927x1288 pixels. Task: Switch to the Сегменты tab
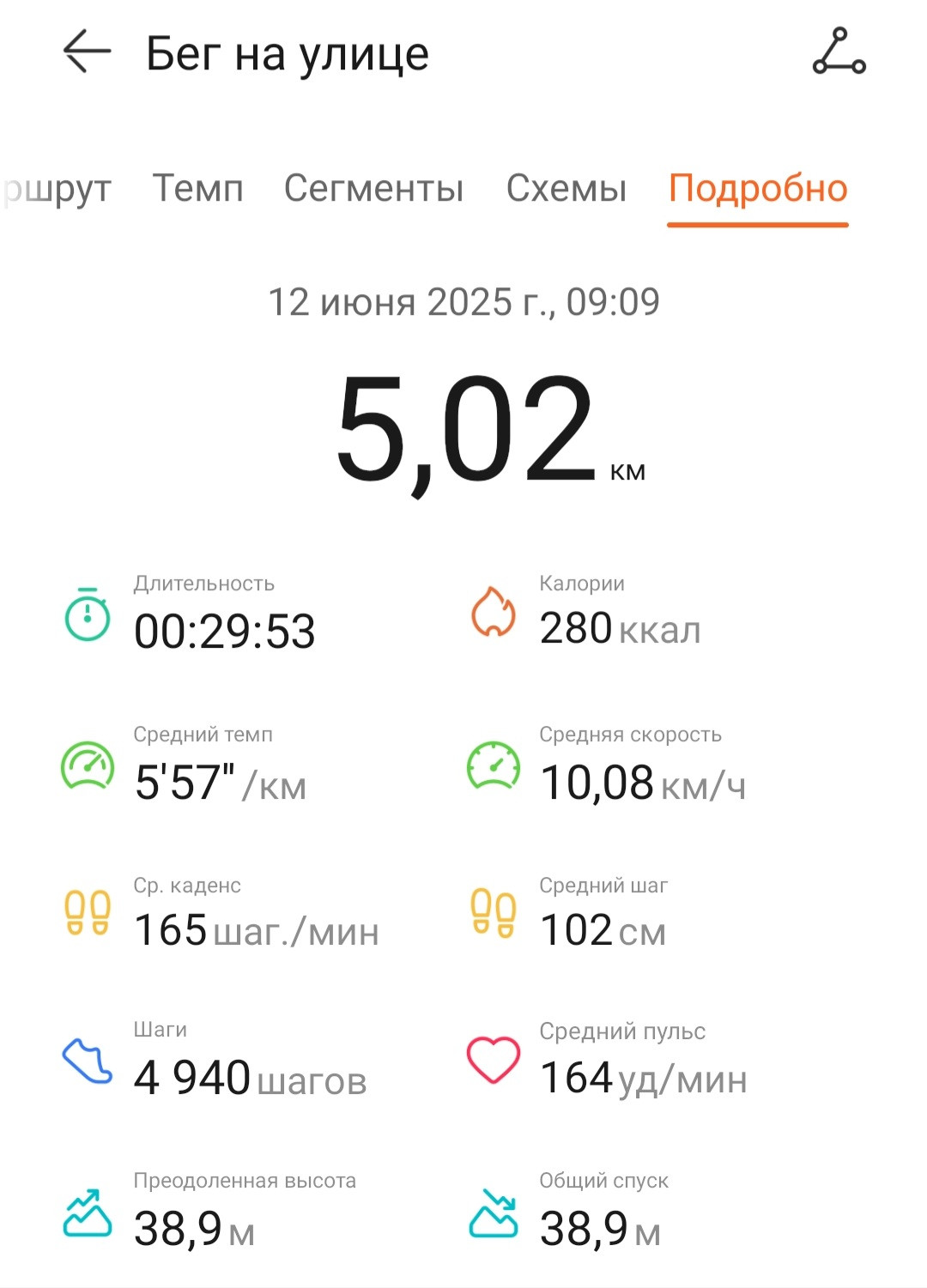(373, 188)
